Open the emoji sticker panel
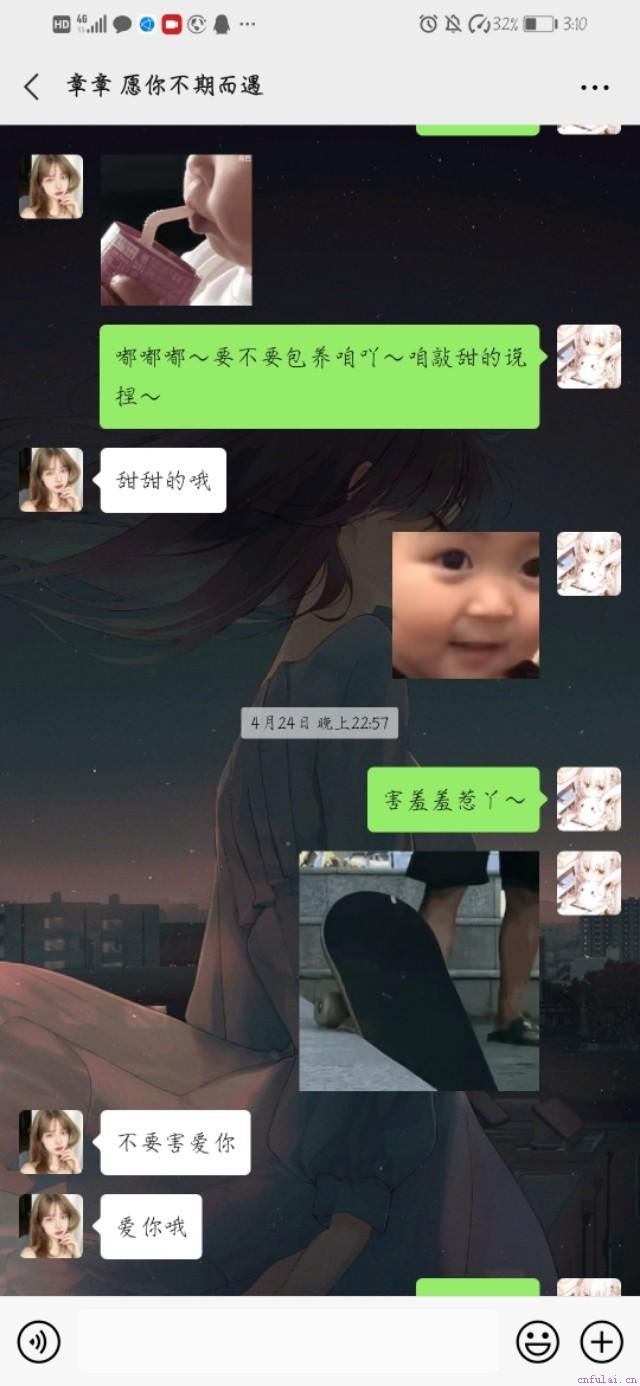The width and height of the screenshot is (640, 1386). (537, 1341)
